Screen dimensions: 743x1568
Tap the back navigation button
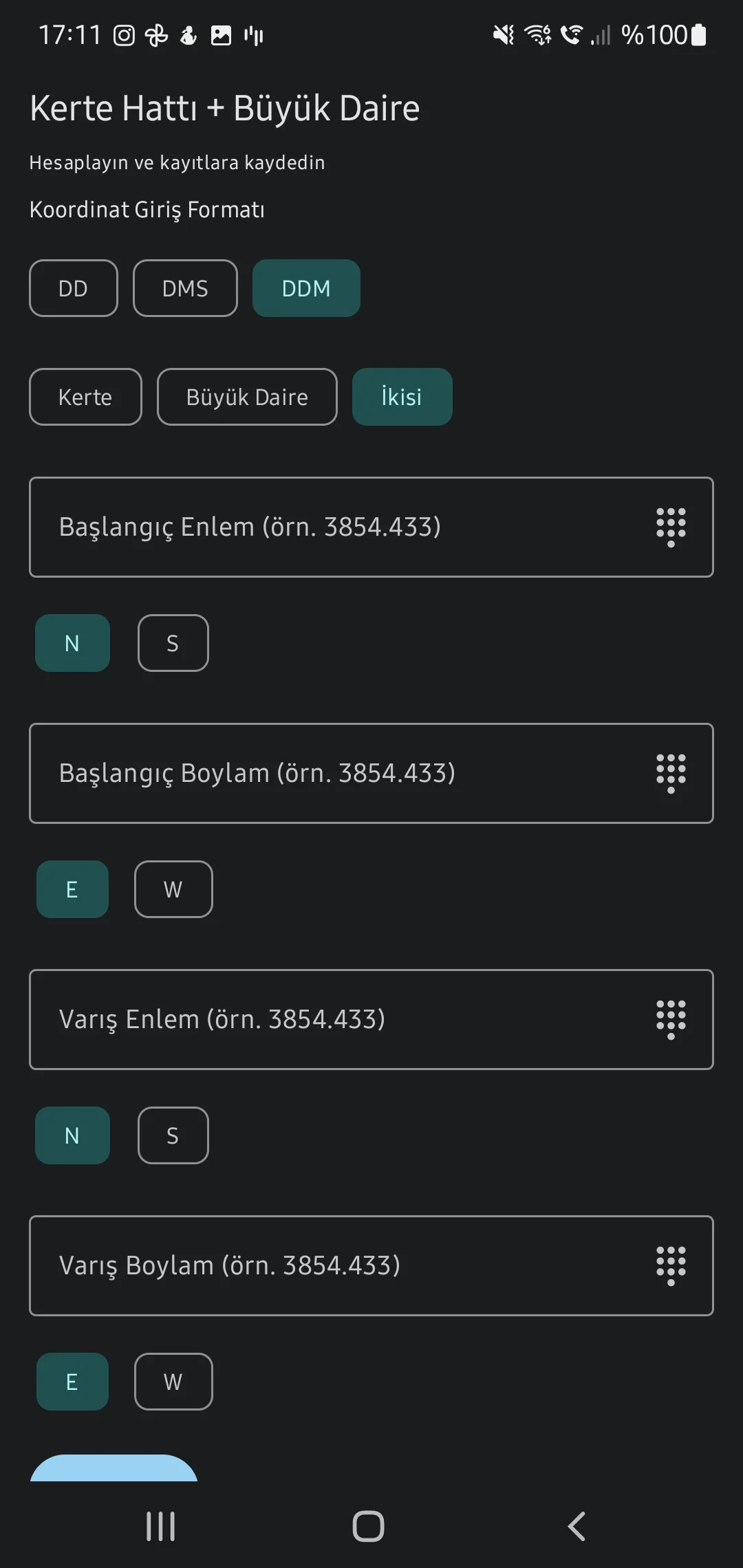[577, 1527]
